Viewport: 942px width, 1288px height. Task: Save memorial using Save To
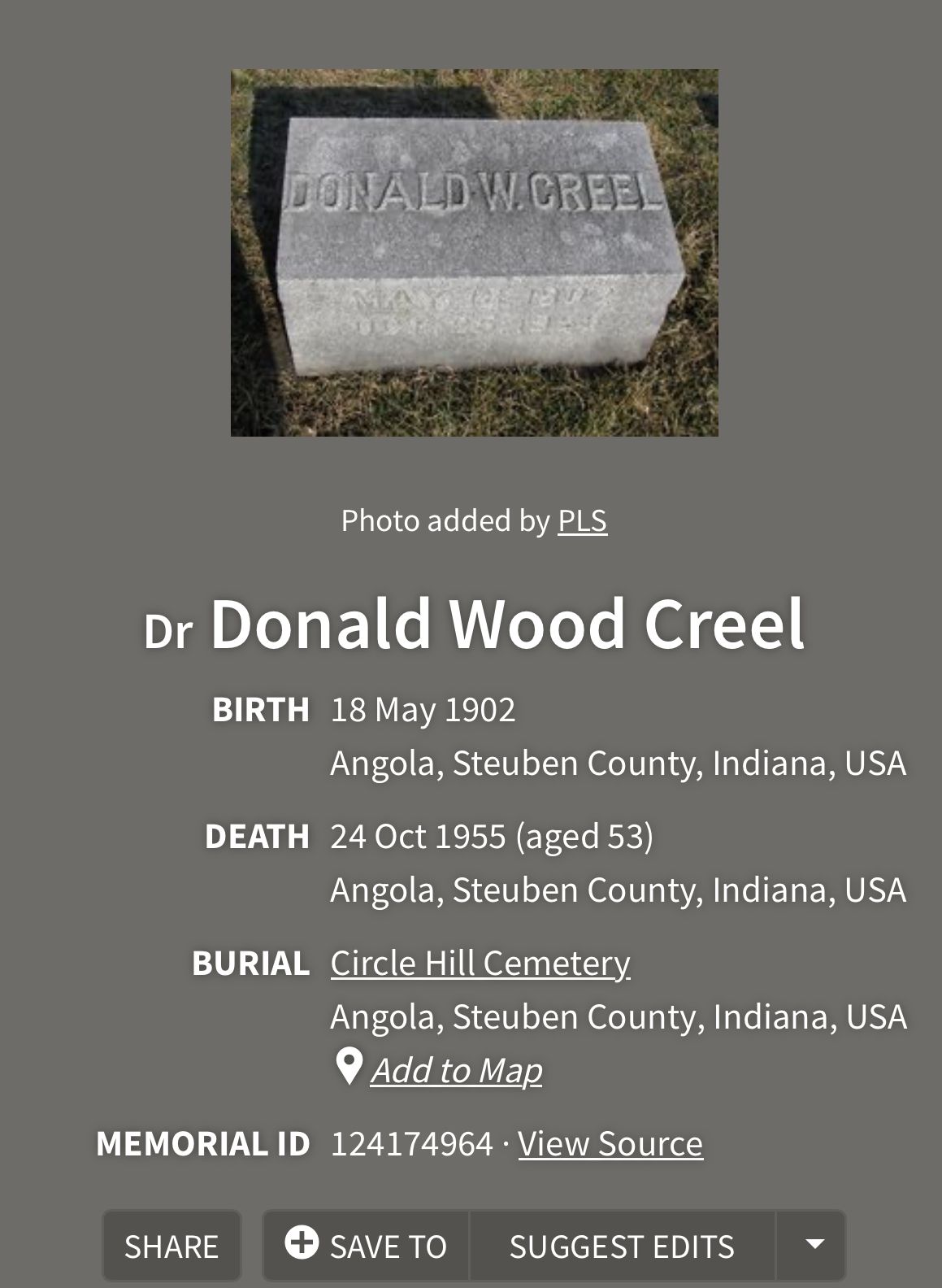click(367, 1246)
